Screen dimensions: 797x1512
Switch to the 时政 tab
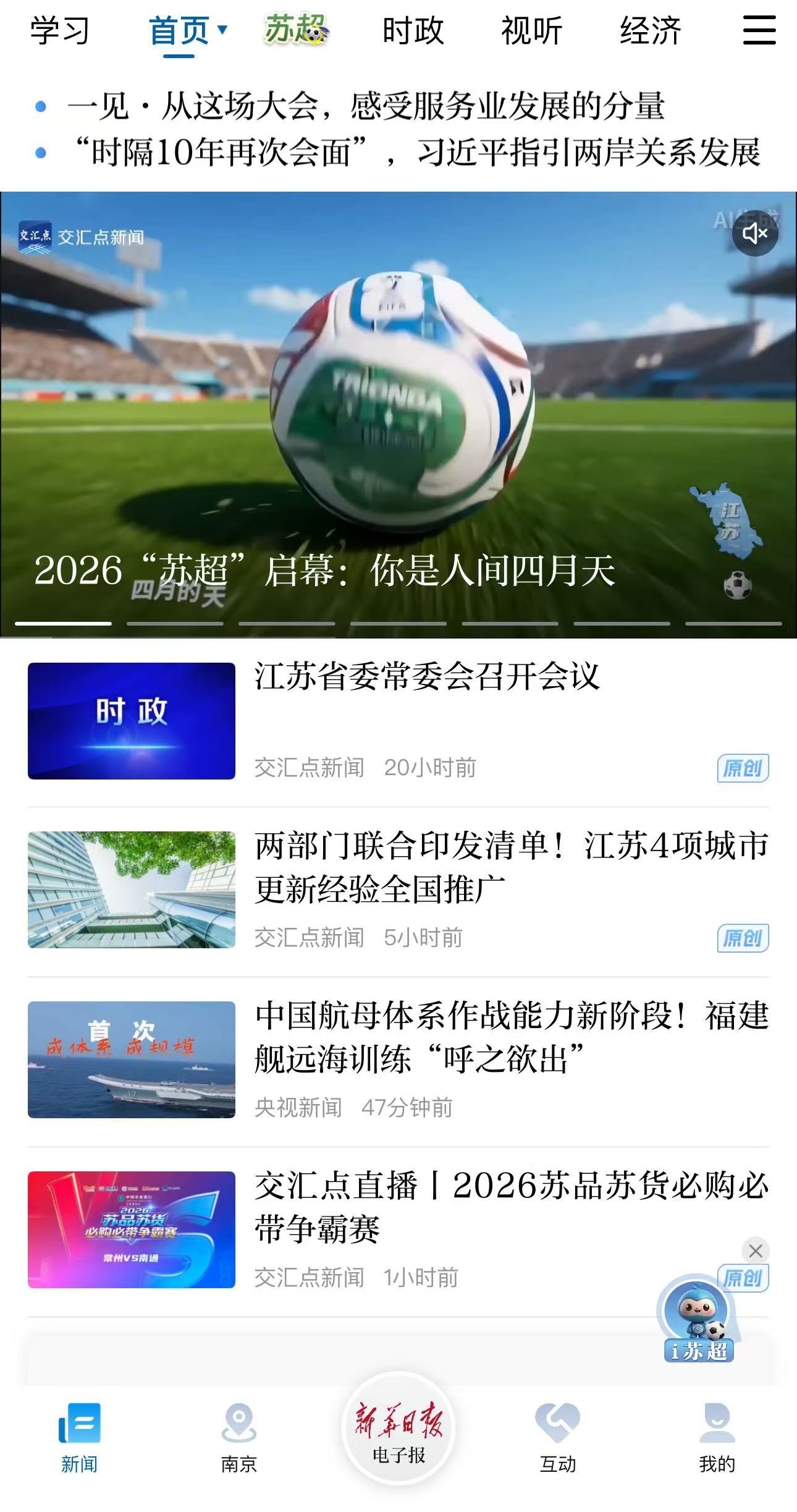pos(413,31)
